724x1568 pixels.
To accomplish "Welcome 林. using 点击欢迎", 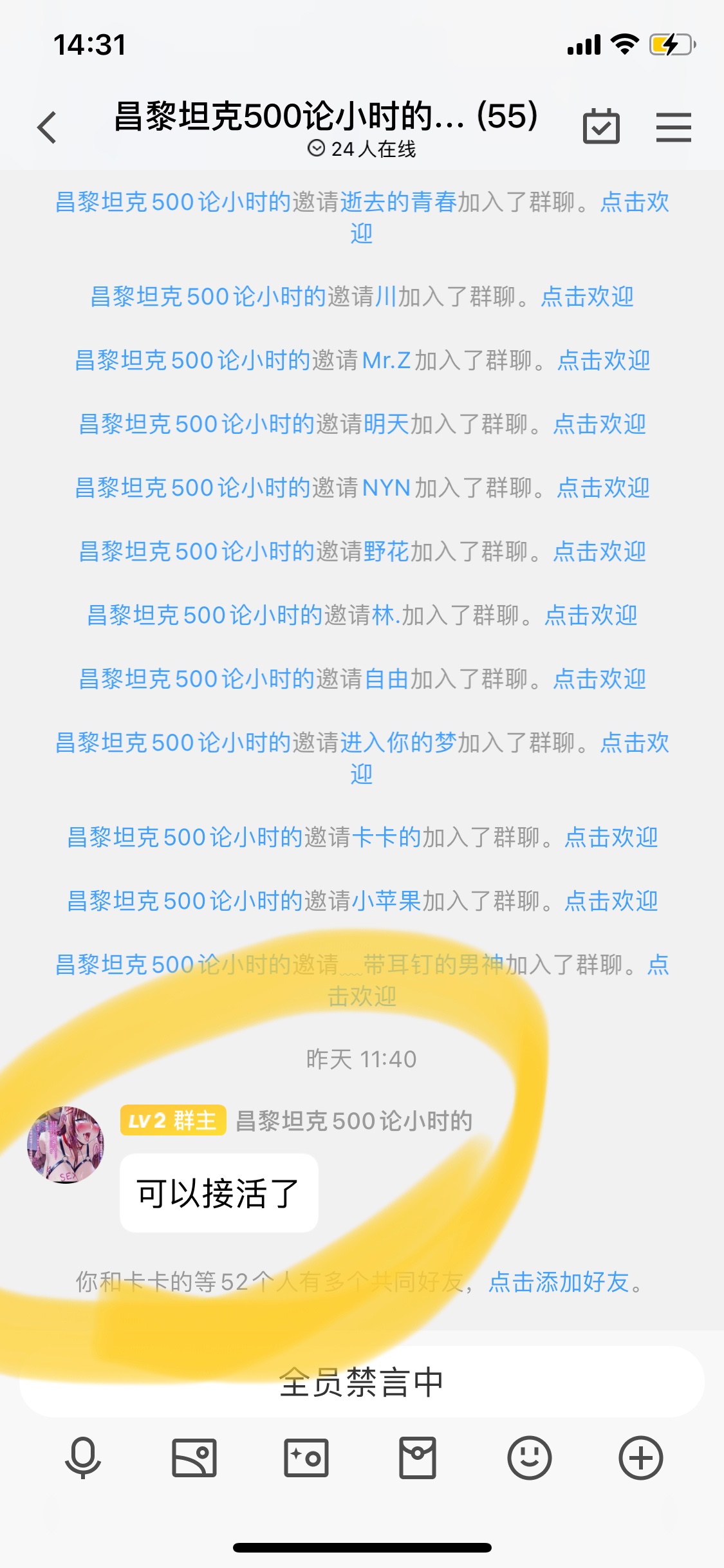I will 591,615.
